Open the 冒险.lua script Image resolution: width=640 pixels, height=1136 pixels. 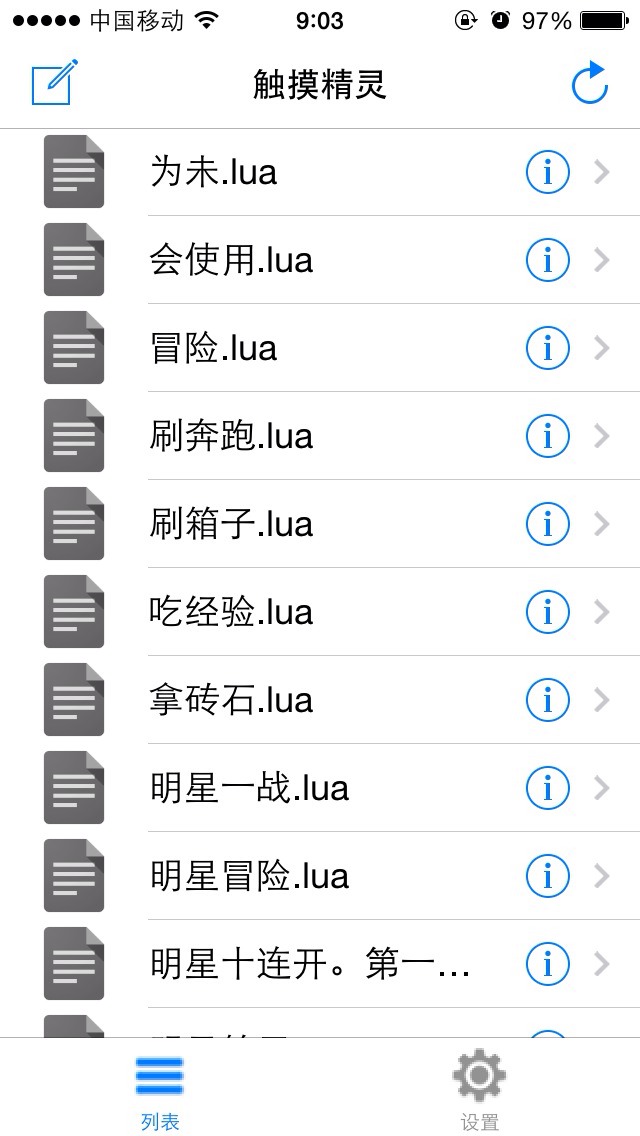320,348
